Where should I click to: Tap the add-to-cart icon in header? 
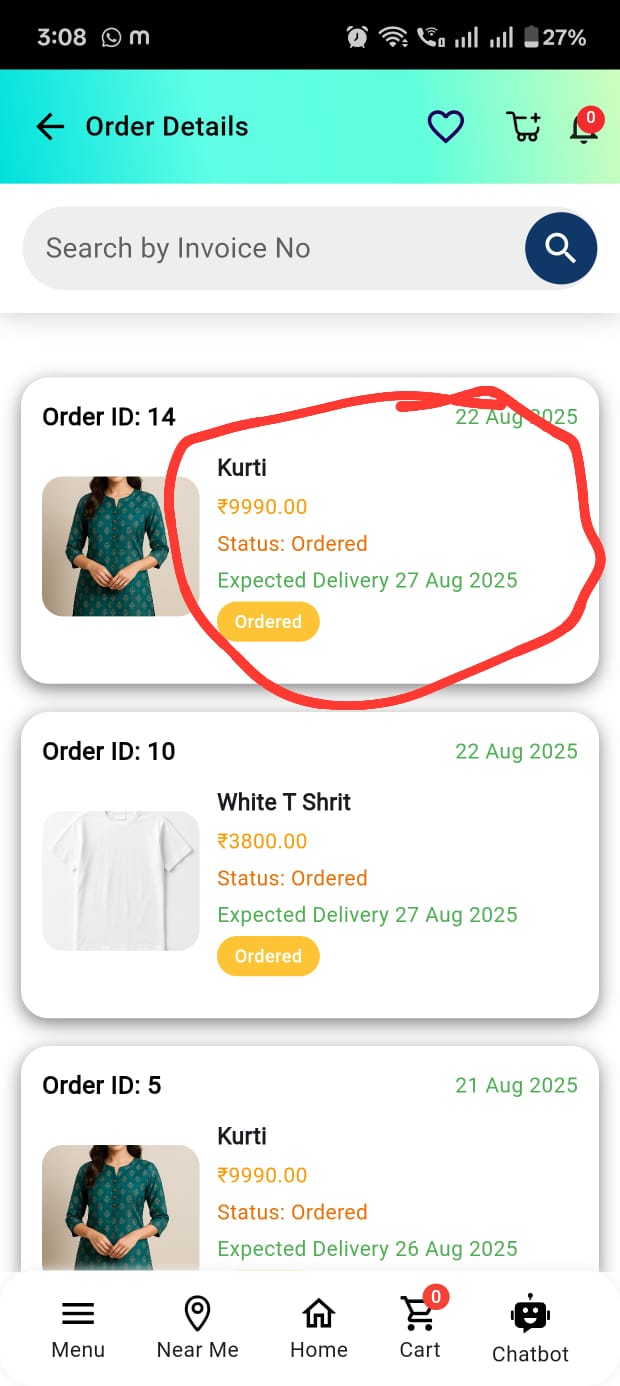tap(523, 127)
